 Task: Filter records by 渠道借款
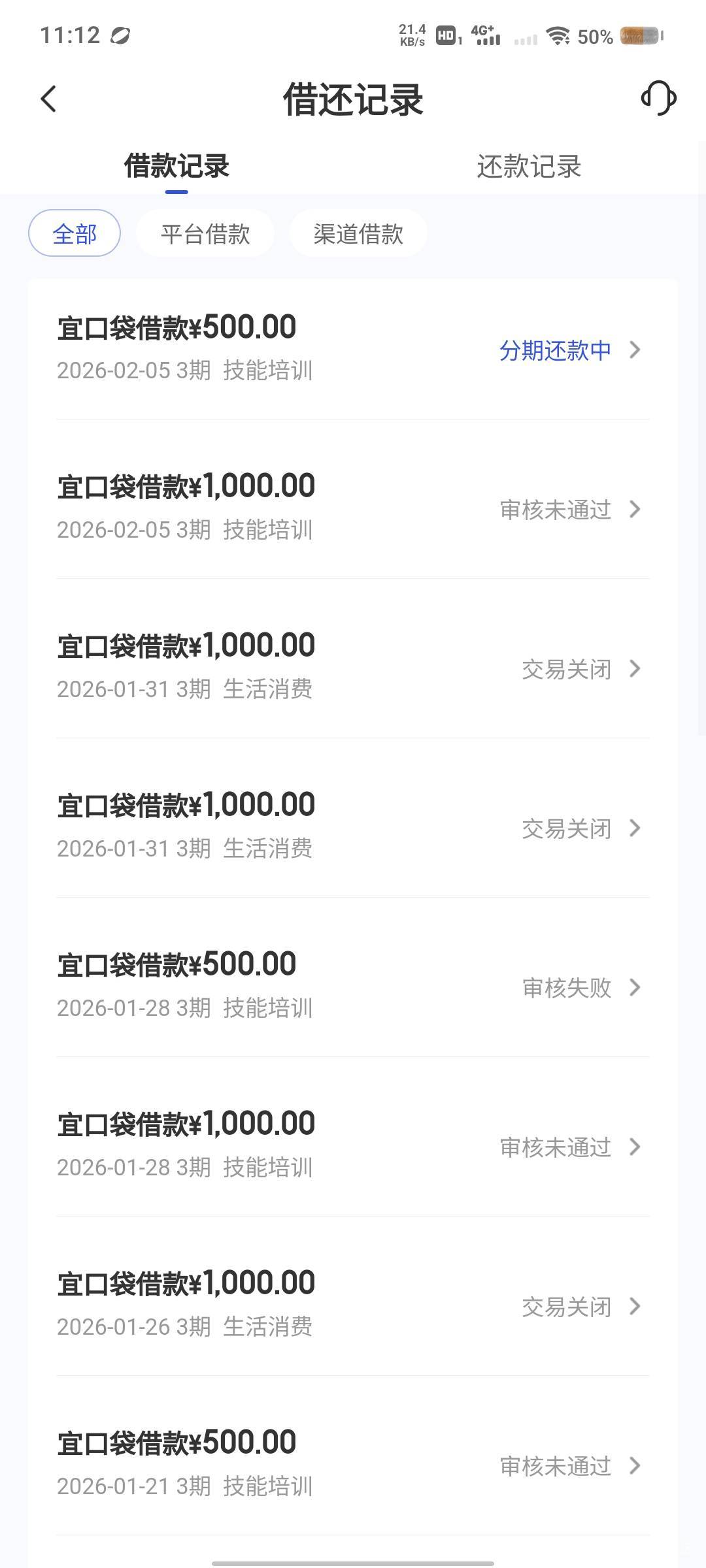[358, 234]
